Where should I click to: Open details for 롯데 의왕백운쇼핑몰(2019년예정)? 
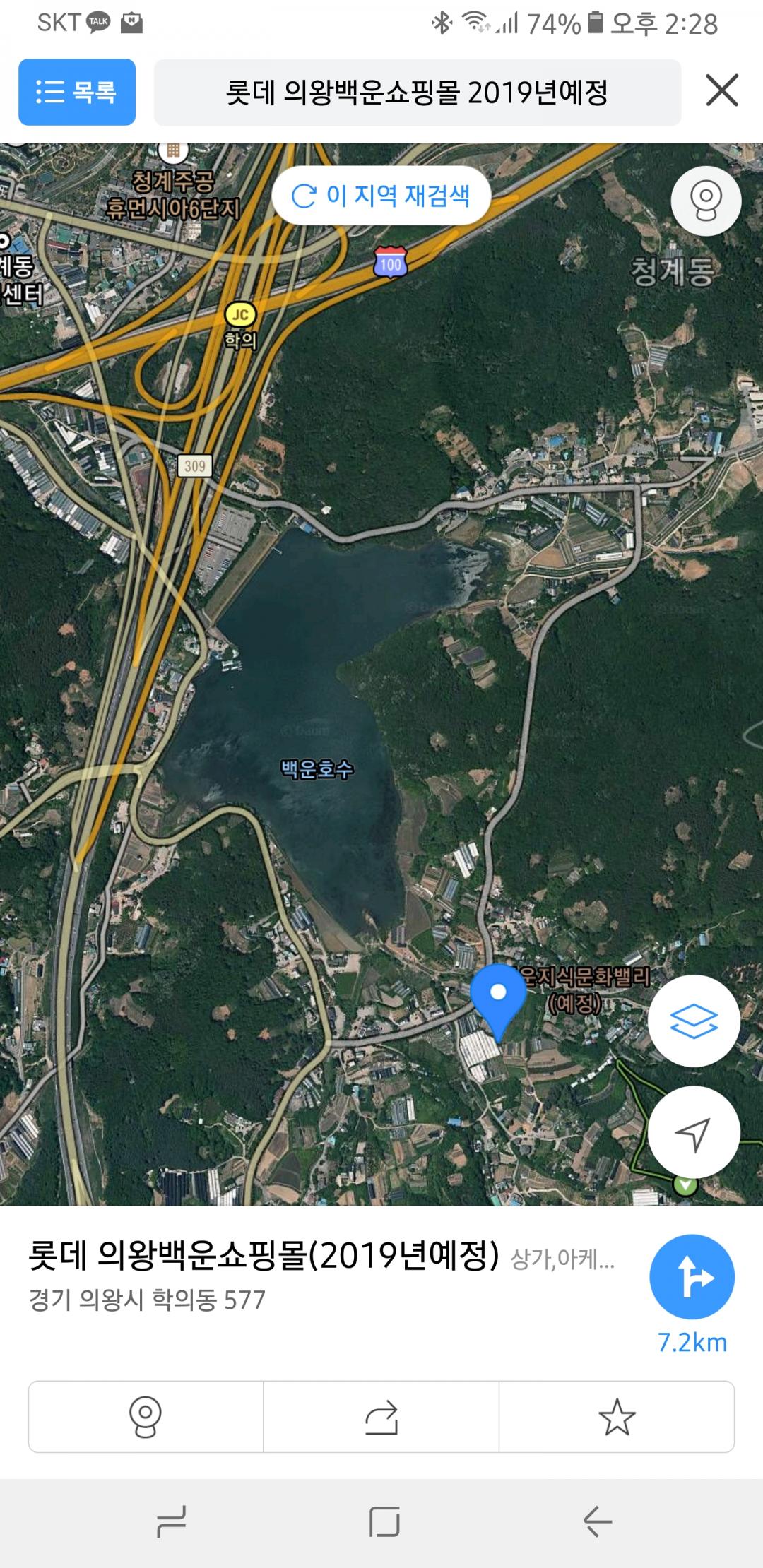[264, 1256]
